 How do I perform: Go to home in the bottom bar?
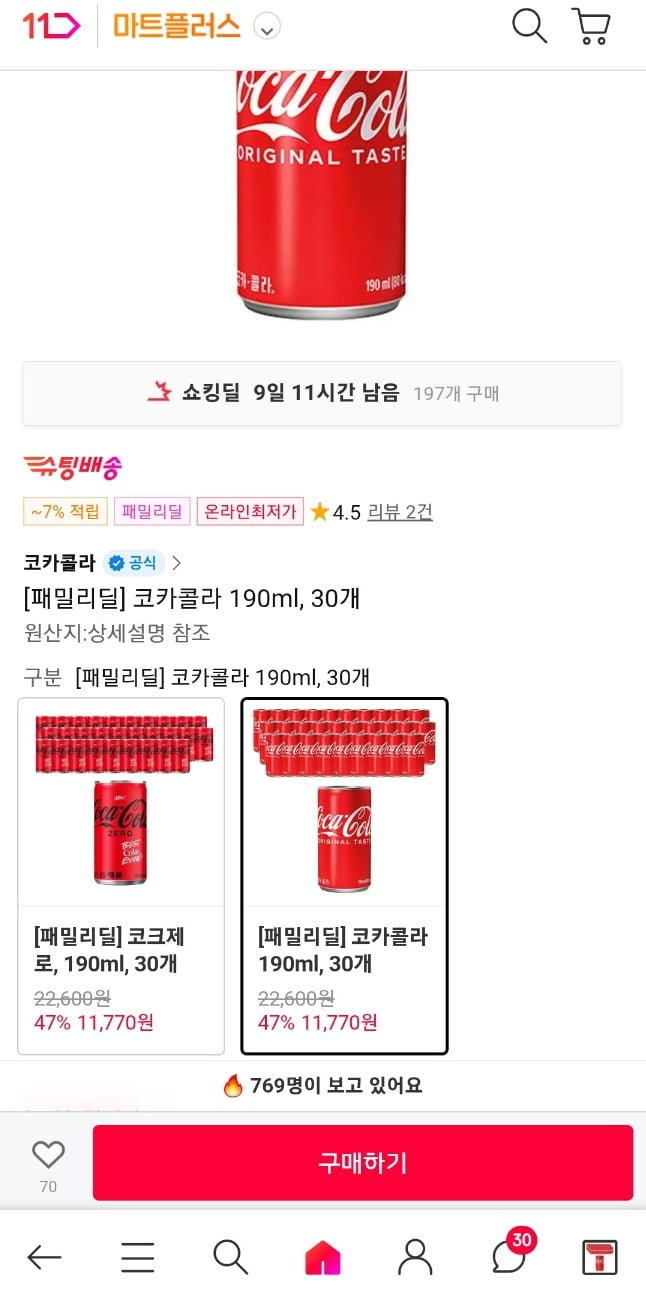click(x=322, y=1257)
